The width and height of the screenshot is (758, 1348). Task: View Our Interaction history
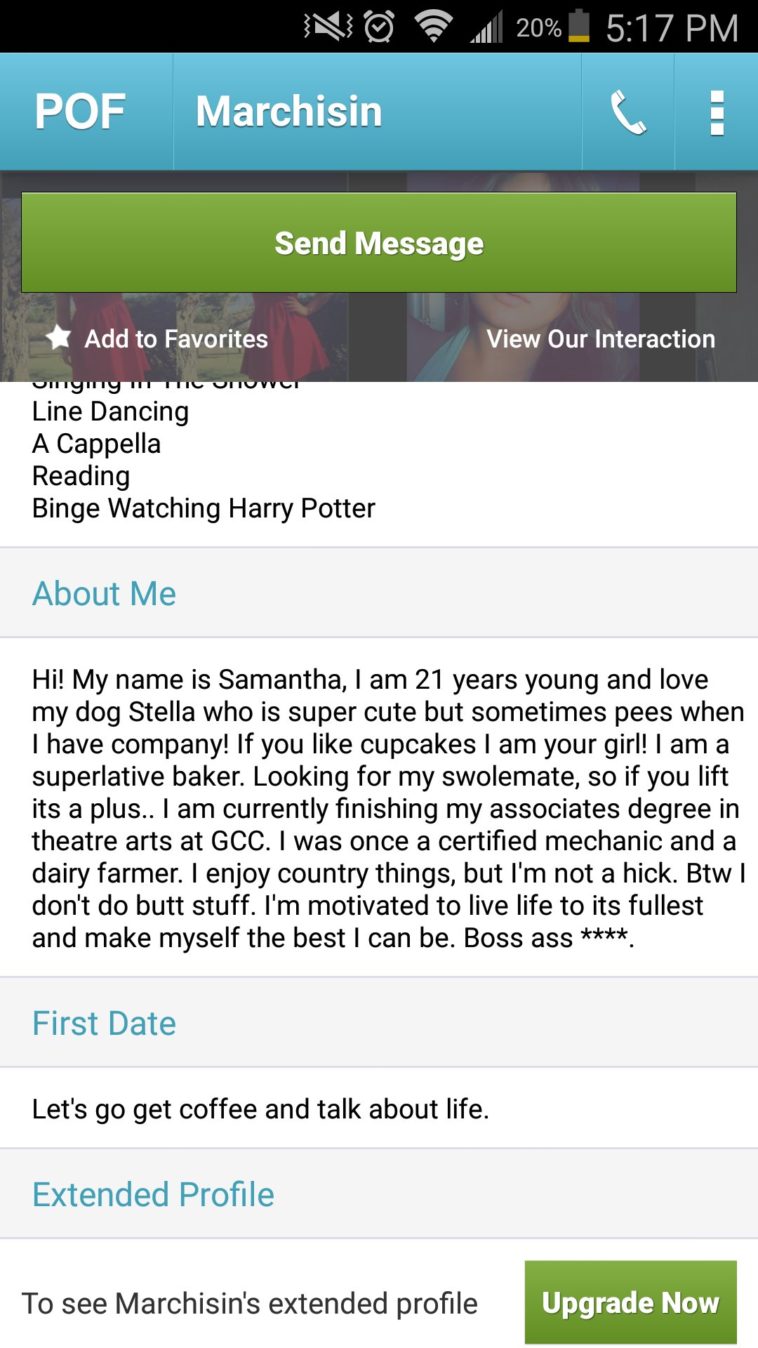click(600, 339)
